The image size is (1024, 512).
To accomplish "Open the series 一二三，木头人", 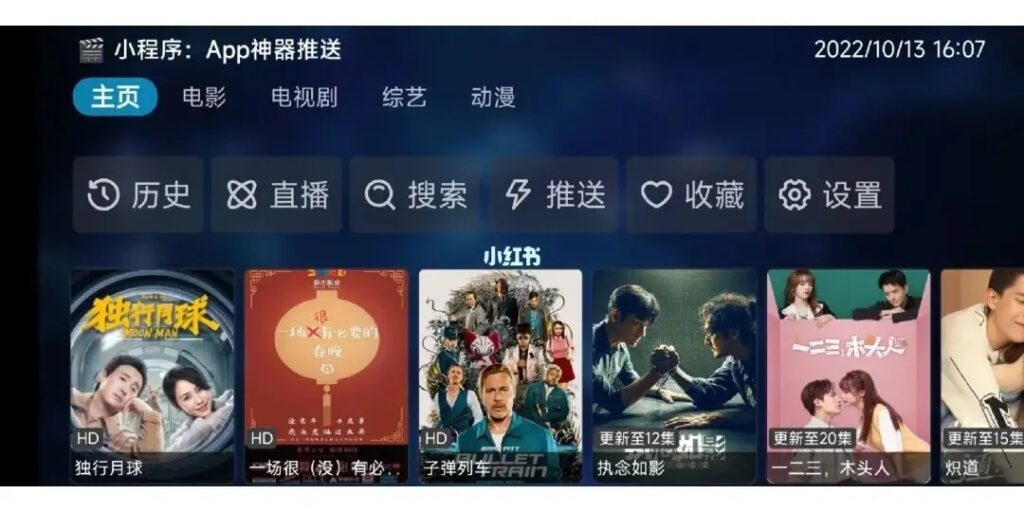I will [848, 375].
